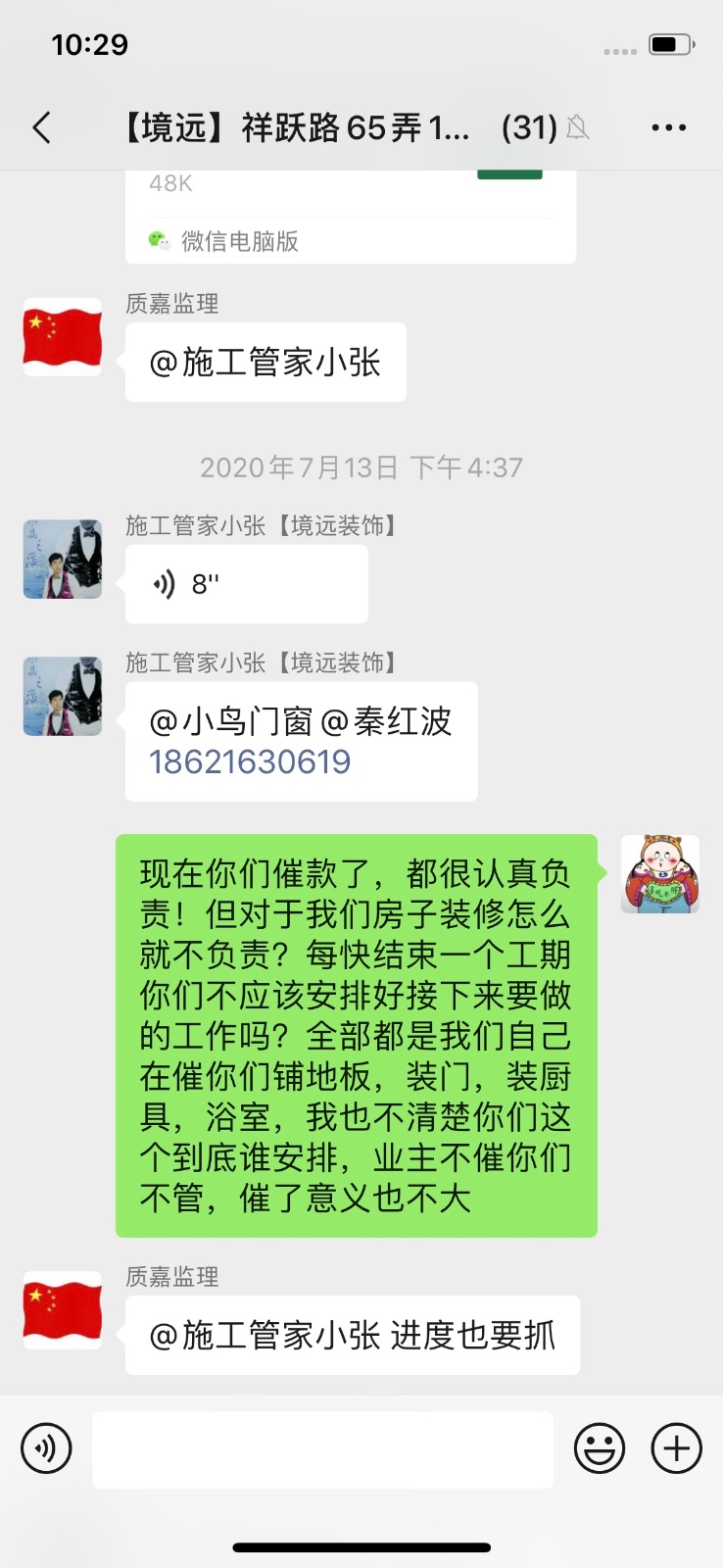Open the emoji sticker panel
The width and height of the screenshot is (723, 1568).
point(599,1448)
